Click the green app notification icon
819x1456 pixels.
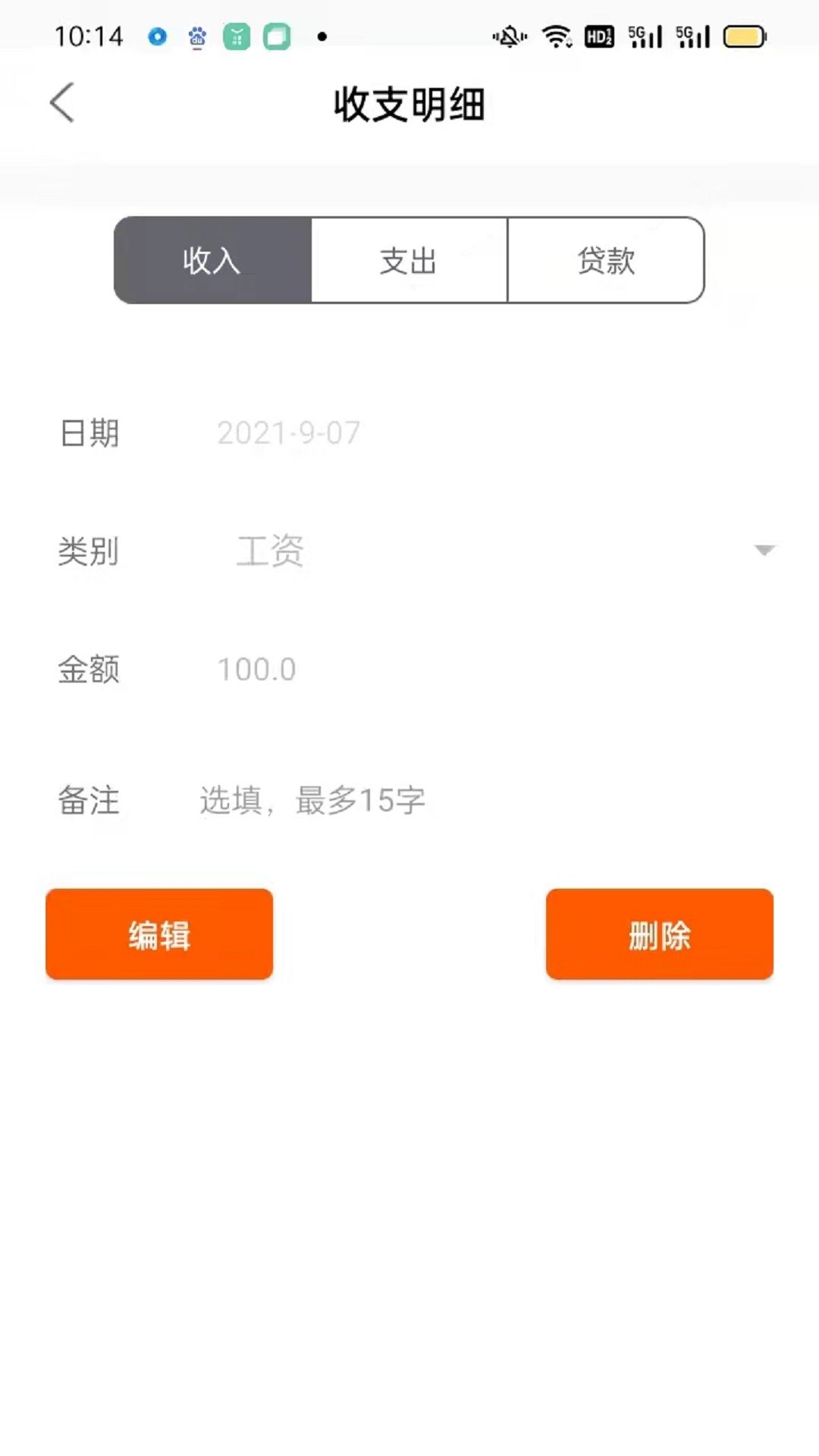pos(236,34)
